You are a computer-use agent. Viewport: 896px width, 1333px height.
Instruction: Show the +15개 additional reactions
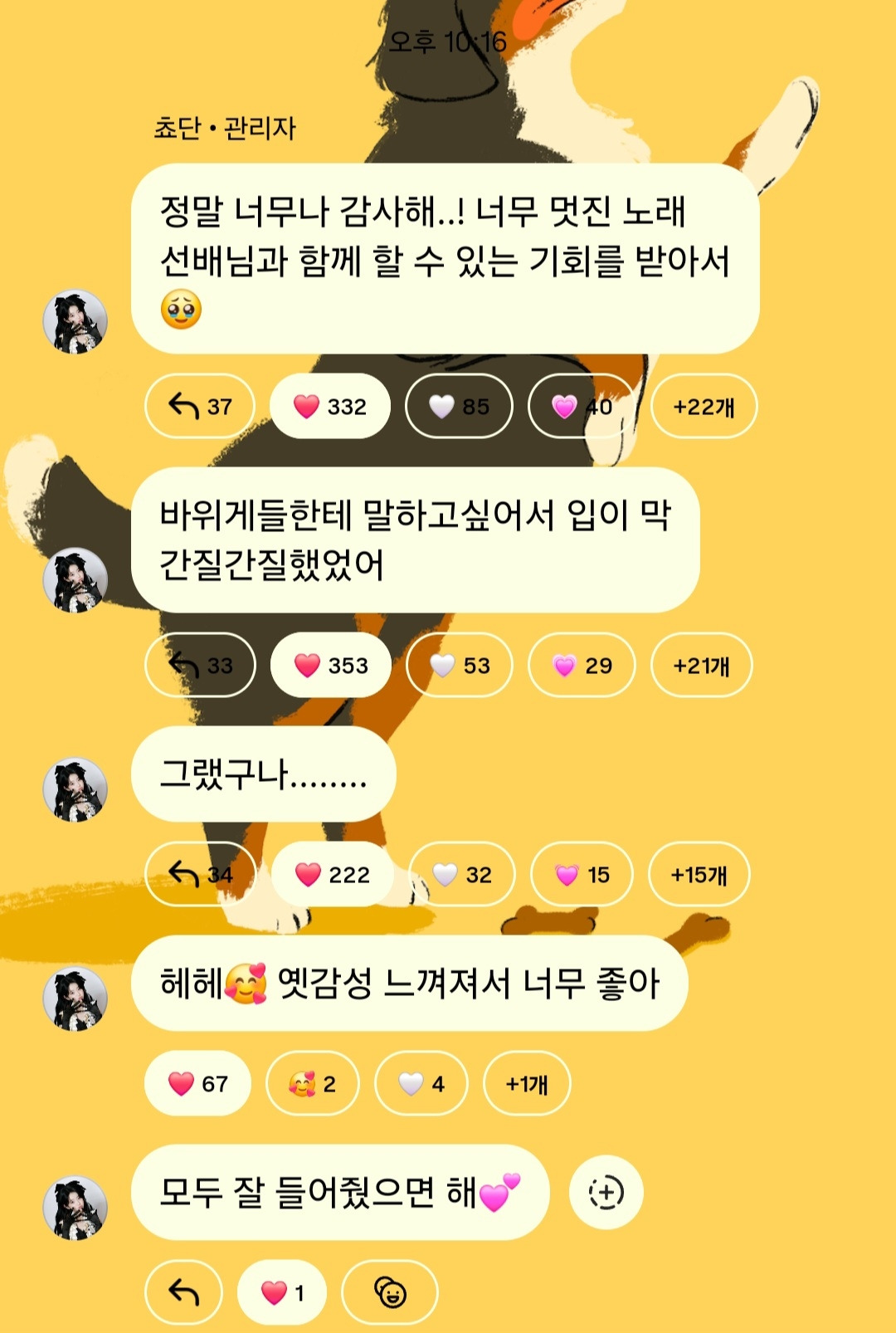(x=699, y=874)
